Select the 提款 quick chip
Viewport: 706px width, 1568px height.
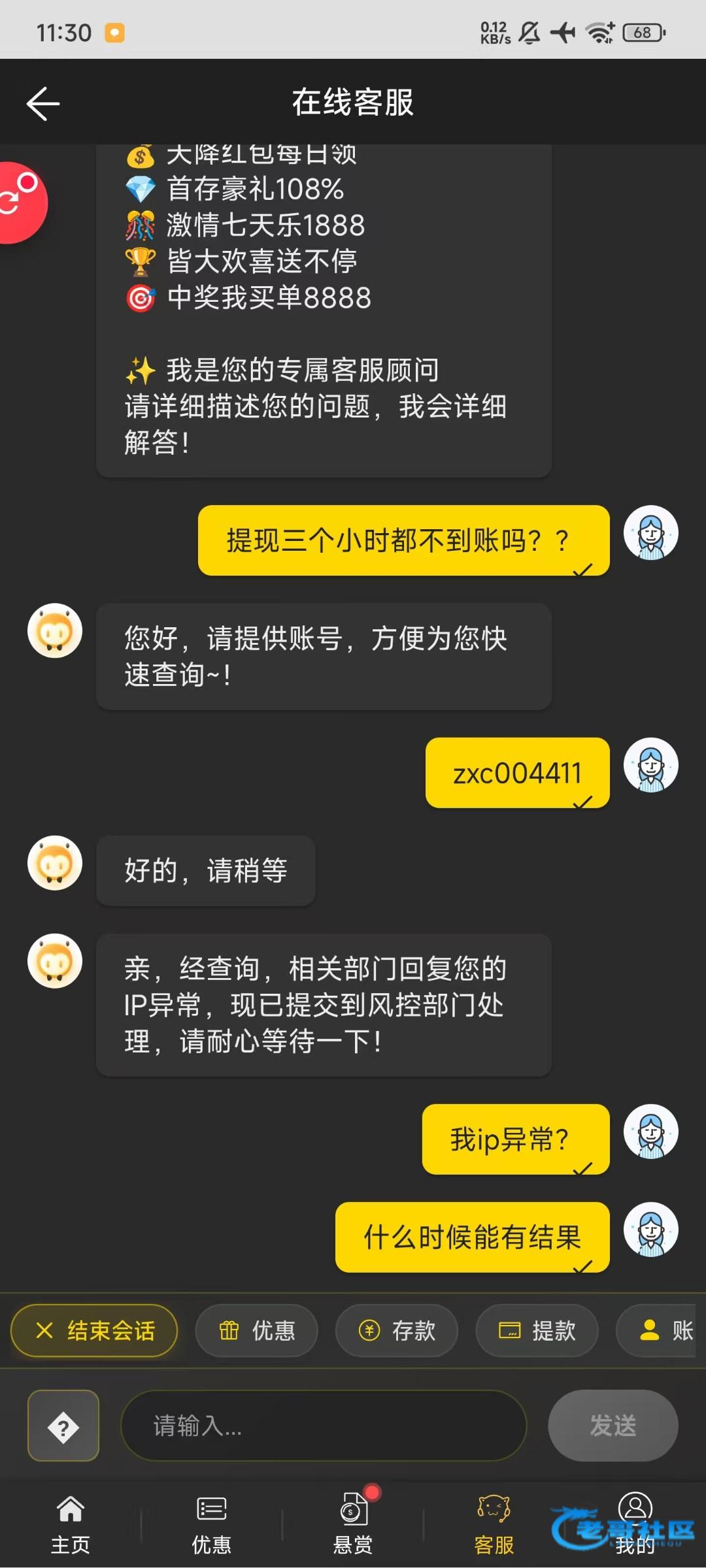click(537, 1330)
